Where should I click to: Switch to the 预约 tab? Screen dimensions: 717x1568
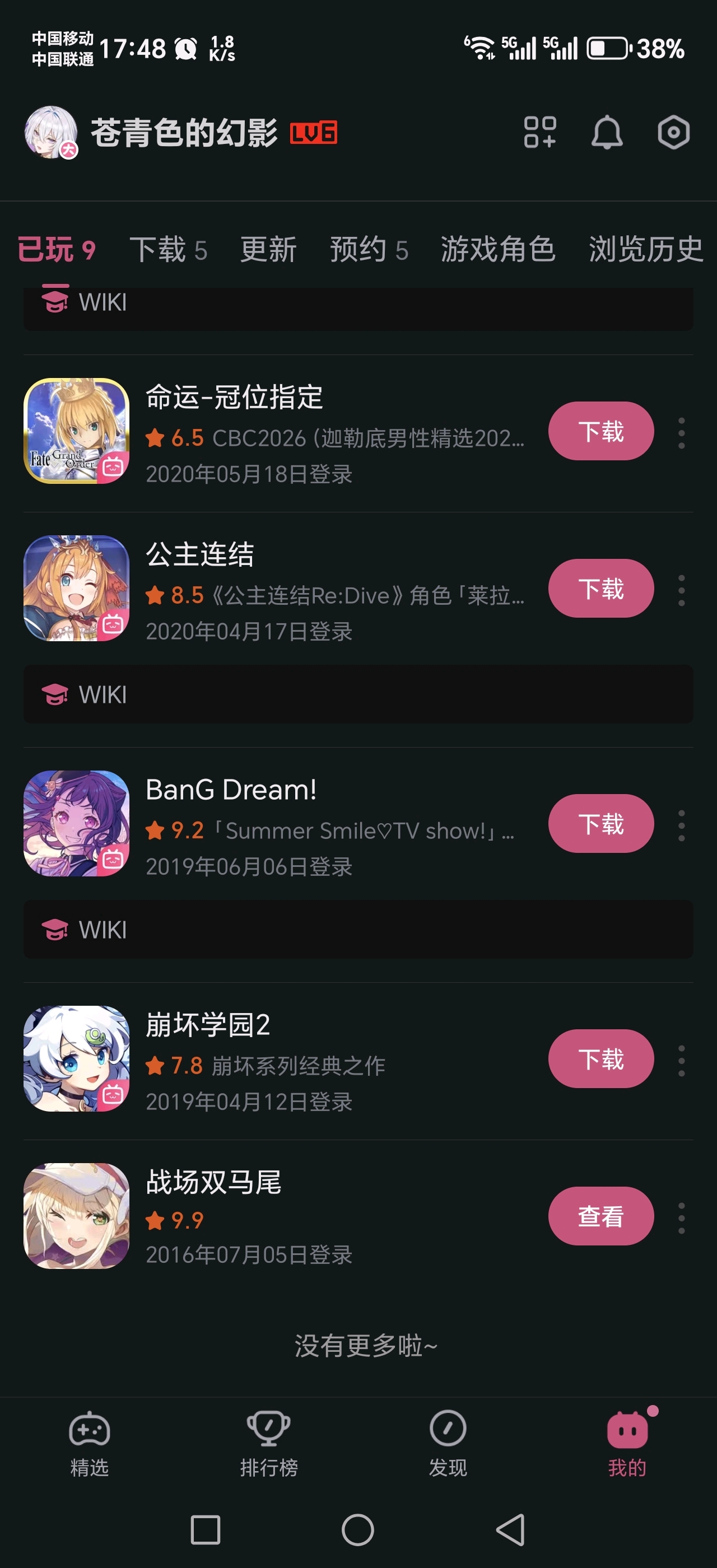pyautogui.click(x=369, y=250)
